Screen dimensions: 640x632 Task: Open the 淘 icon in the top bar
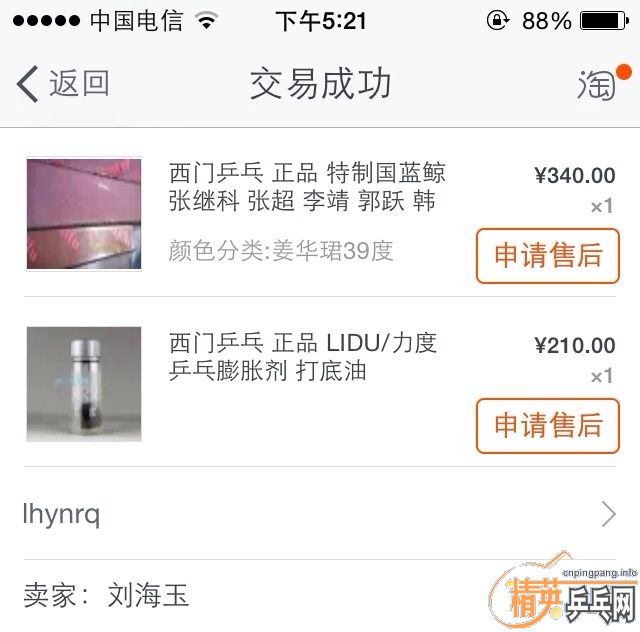coord(598,85)
